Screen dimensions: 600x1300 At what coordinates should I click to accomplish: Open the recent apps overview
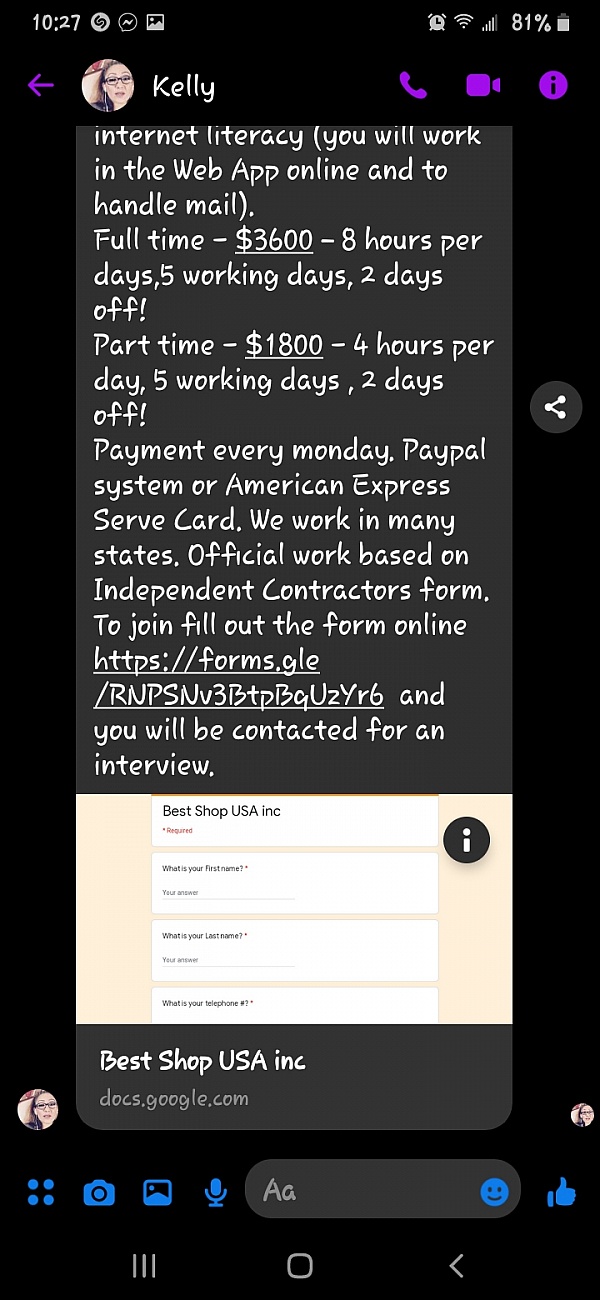click(x=144, y=1266)
